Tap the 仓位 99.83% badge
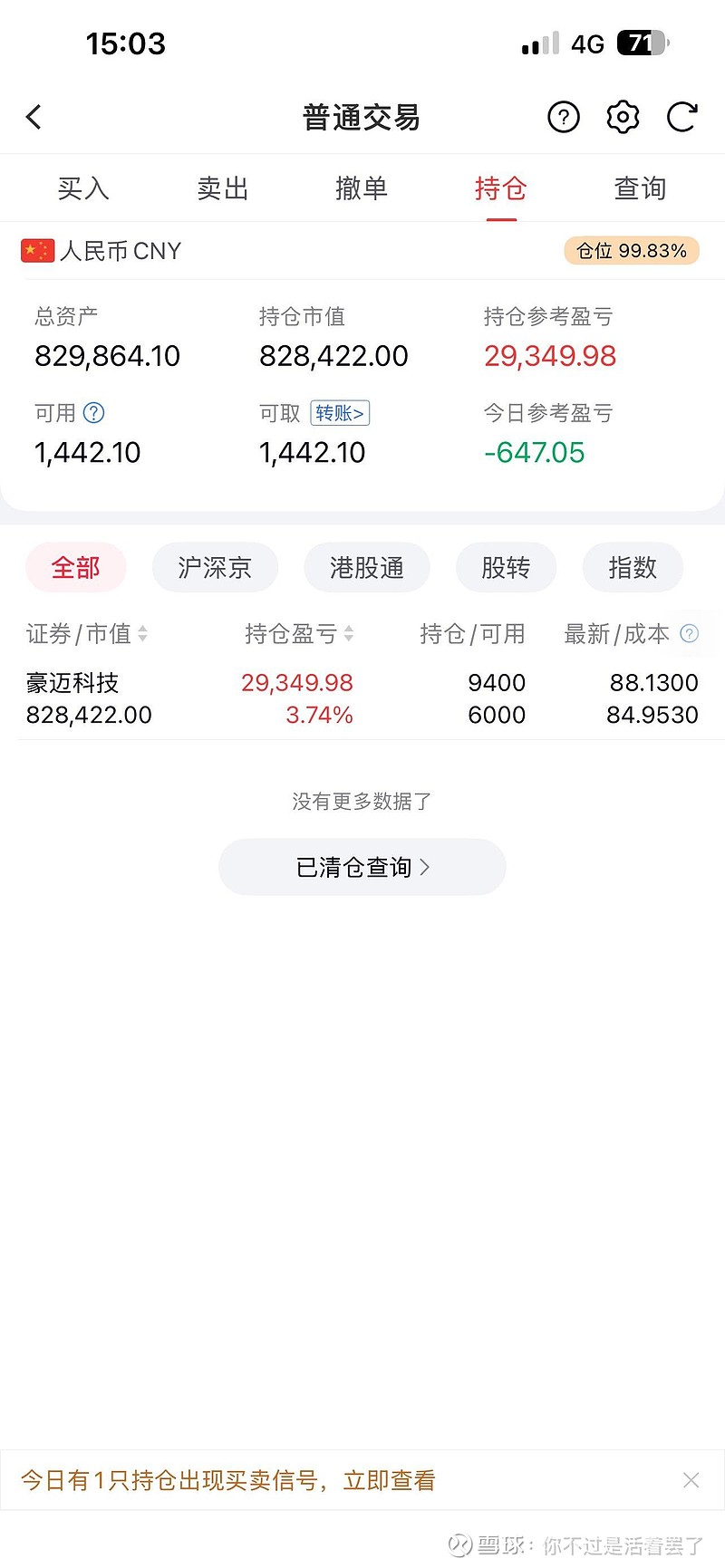The height and width of the screenshot is (1568, 725). point(631,250)
